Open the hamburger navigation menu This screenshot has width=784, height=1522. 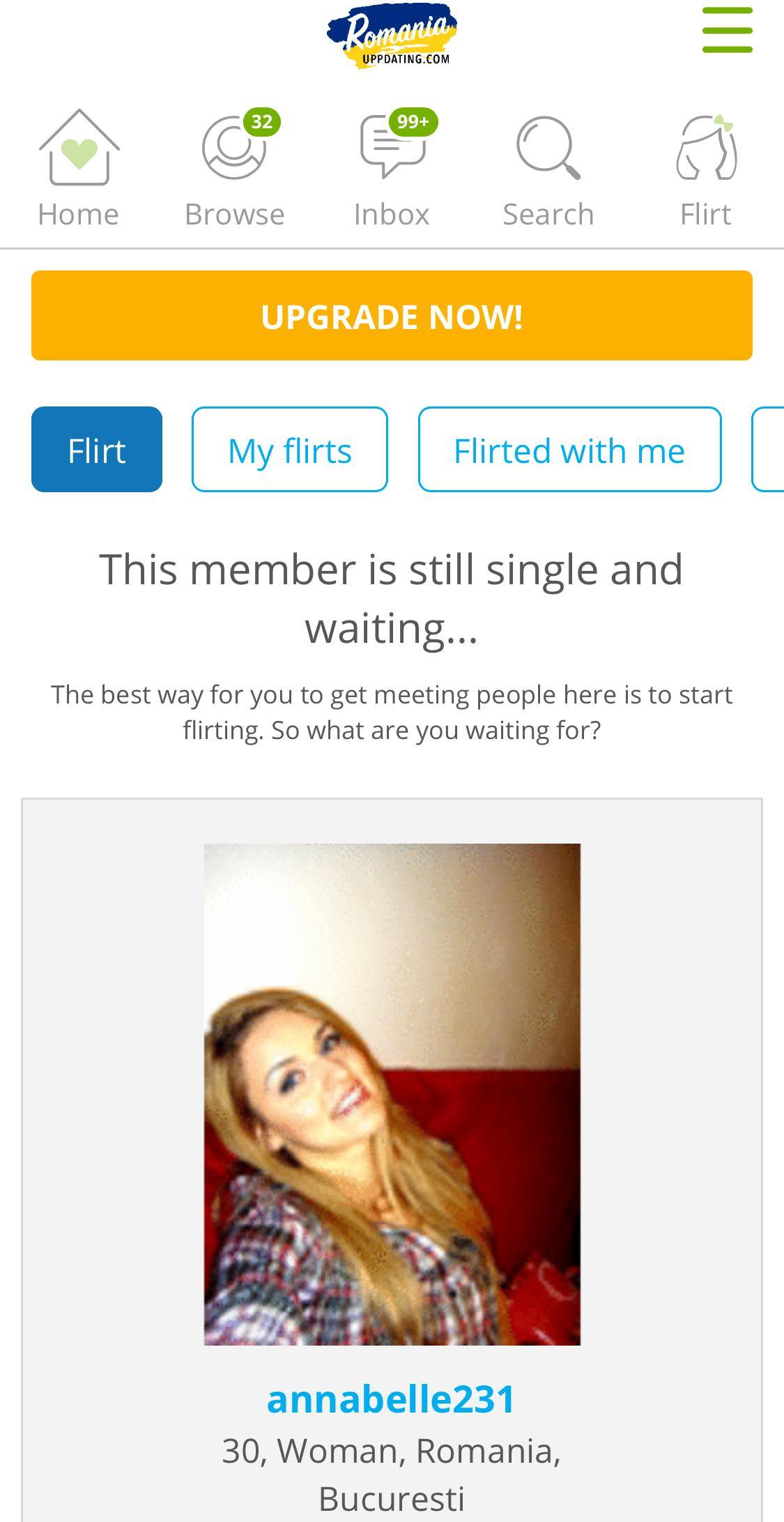727,29
